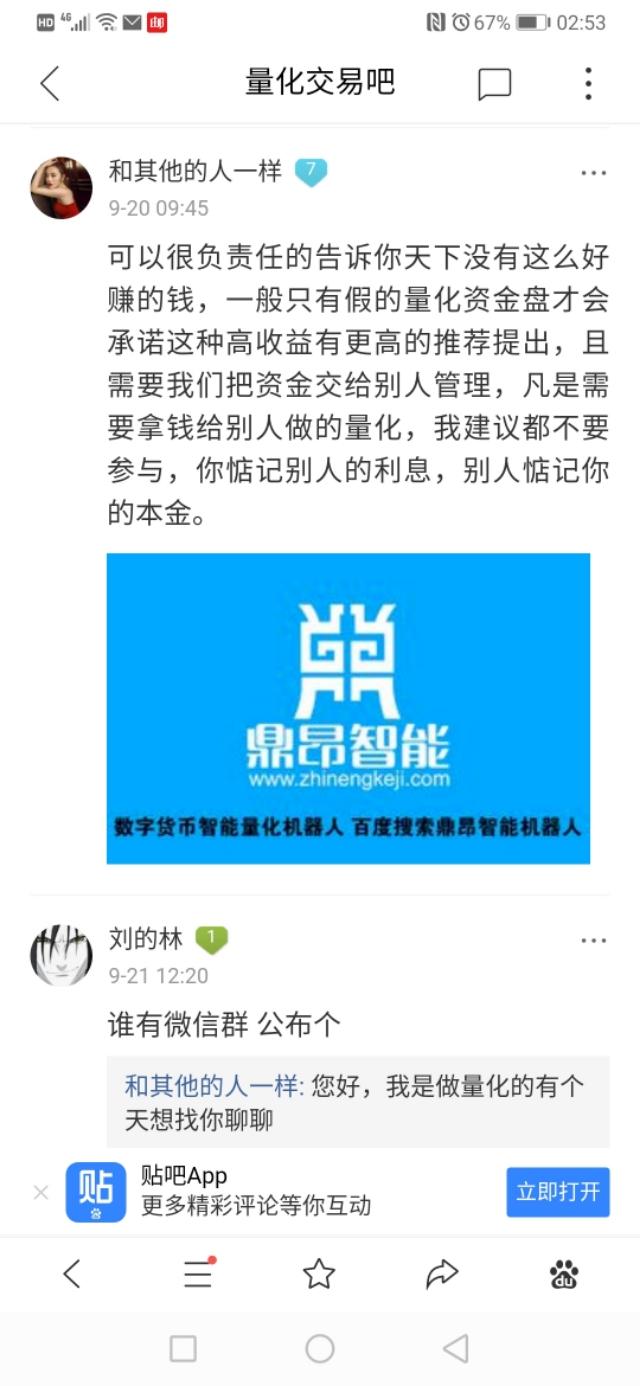Bookmark this page with the star
Image resolution: width=640 pixels, height=1386 pixels.
(319, 1274)
